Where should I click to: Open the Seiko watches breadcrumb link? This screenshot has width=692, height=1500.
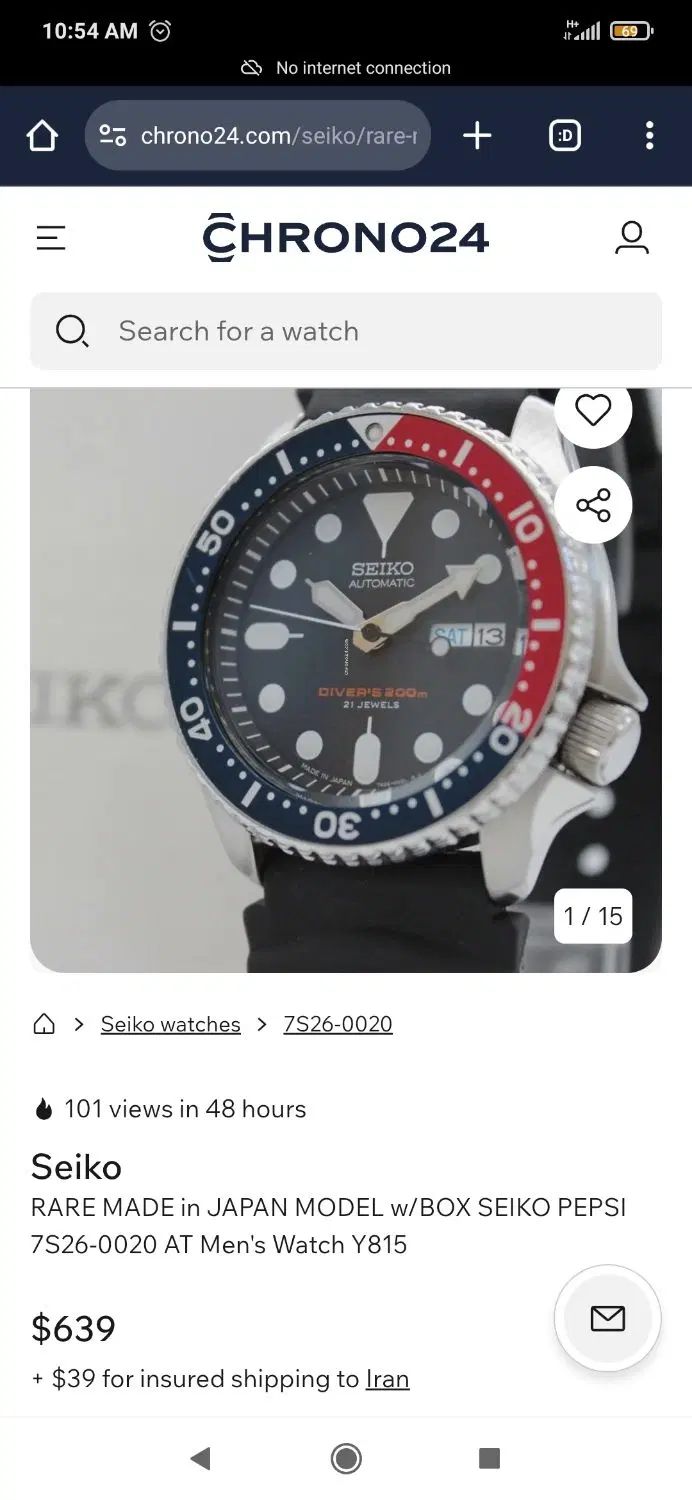tap(171, 1024)
